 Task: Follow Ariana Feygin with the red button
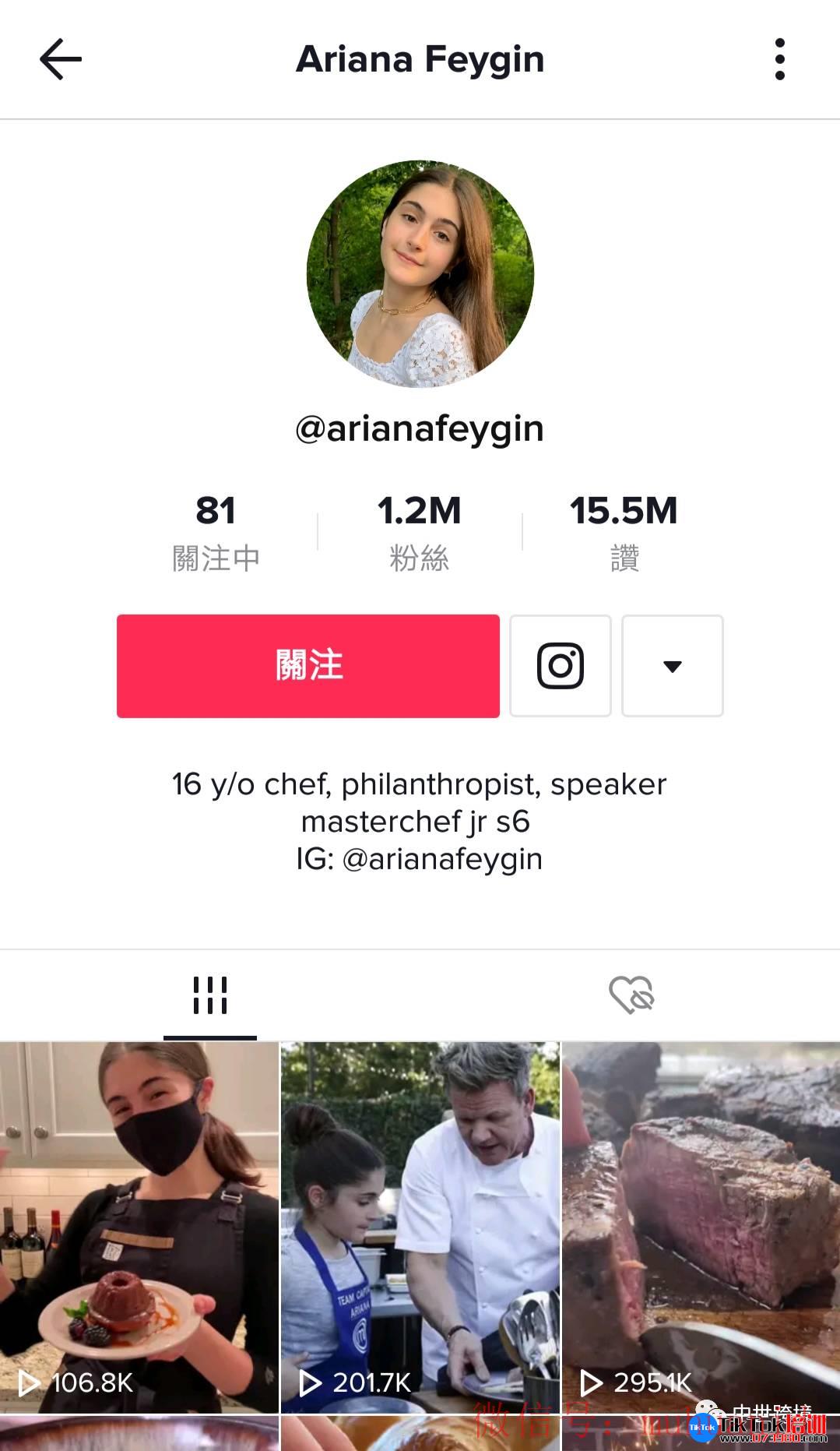click(308, 666)
